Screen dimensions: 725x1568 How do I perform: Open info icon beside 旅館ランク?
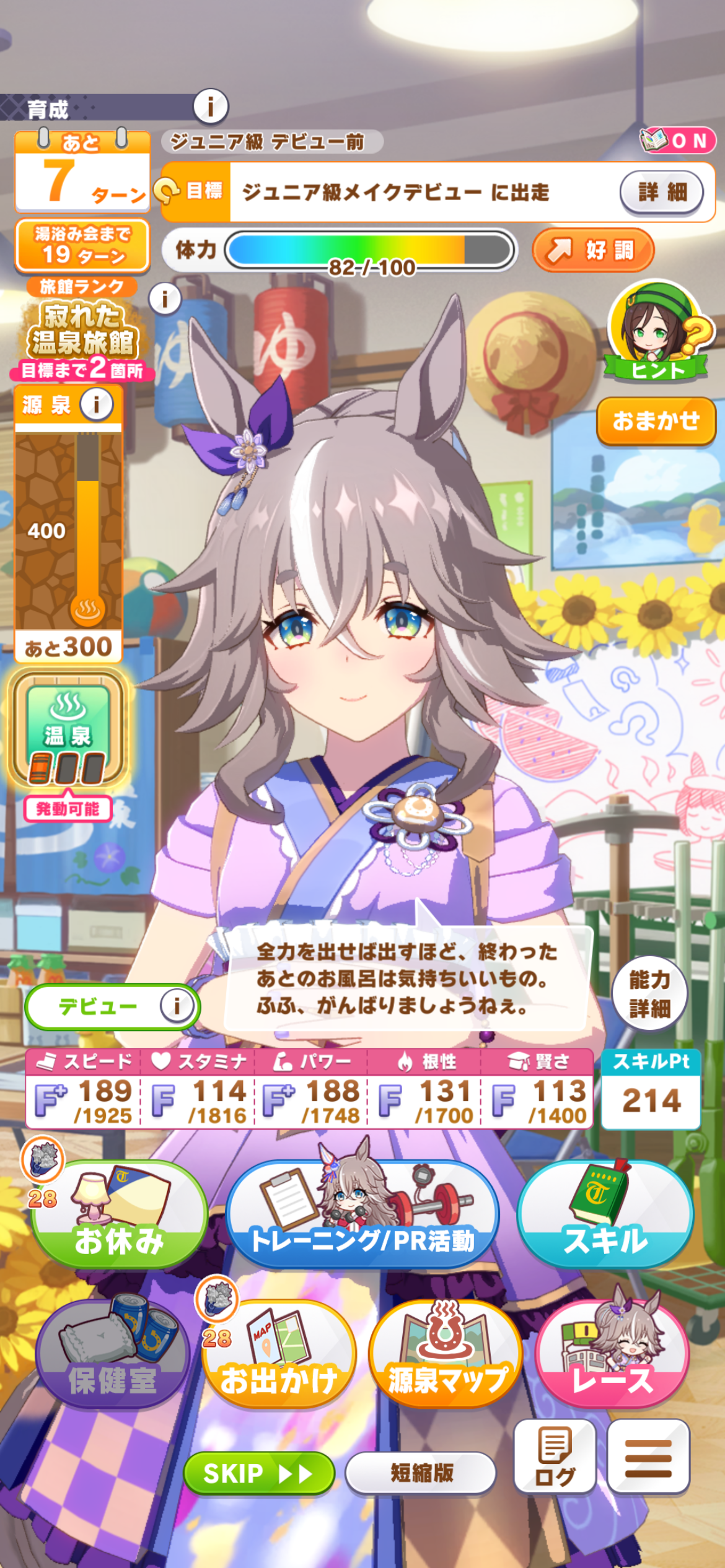tap(165, 300)
